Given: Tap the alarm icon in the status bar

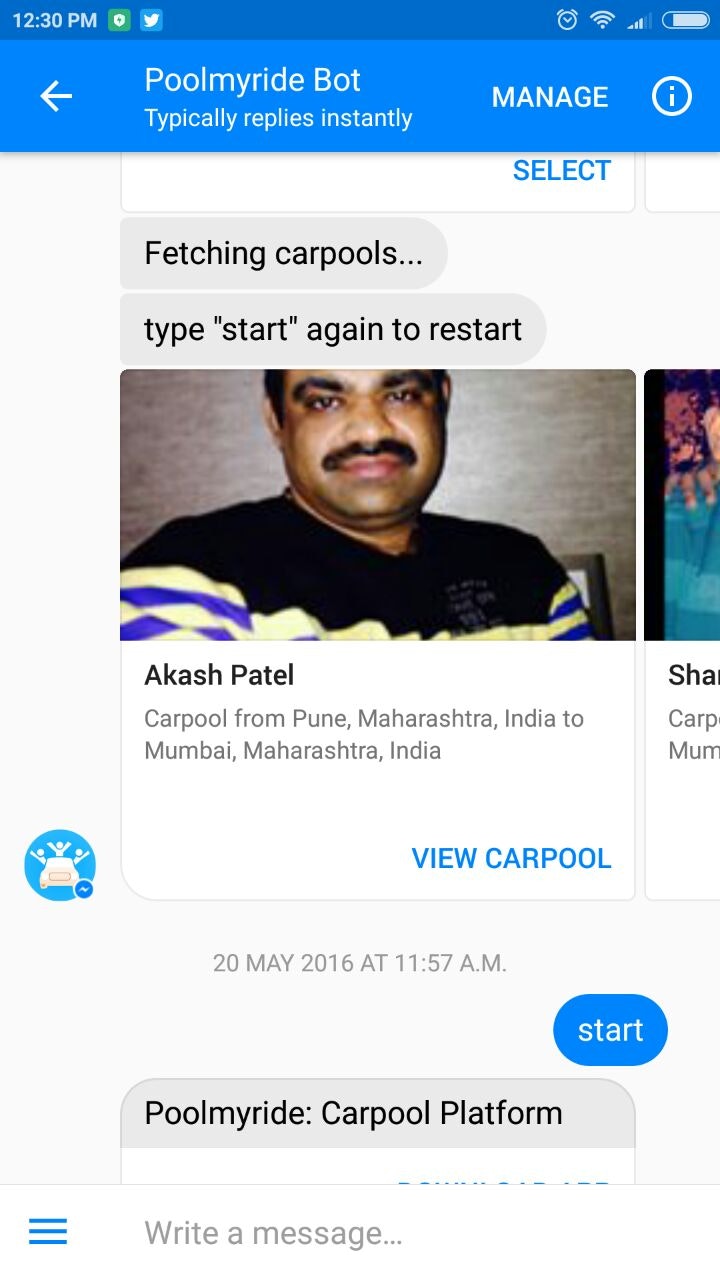Looking at the screenshot, I should click(x=566, y=18).
